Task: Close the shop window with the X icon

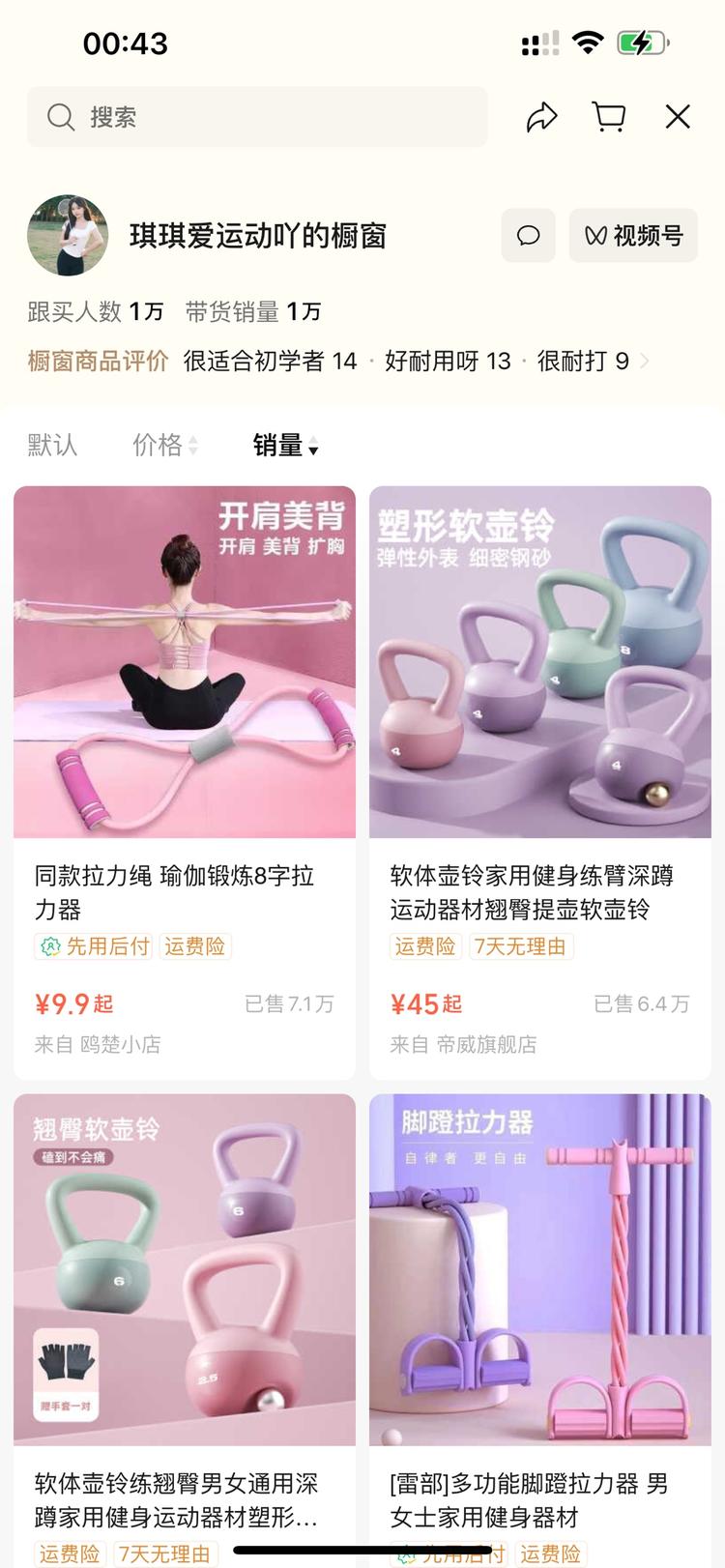Action: point(678,116)
